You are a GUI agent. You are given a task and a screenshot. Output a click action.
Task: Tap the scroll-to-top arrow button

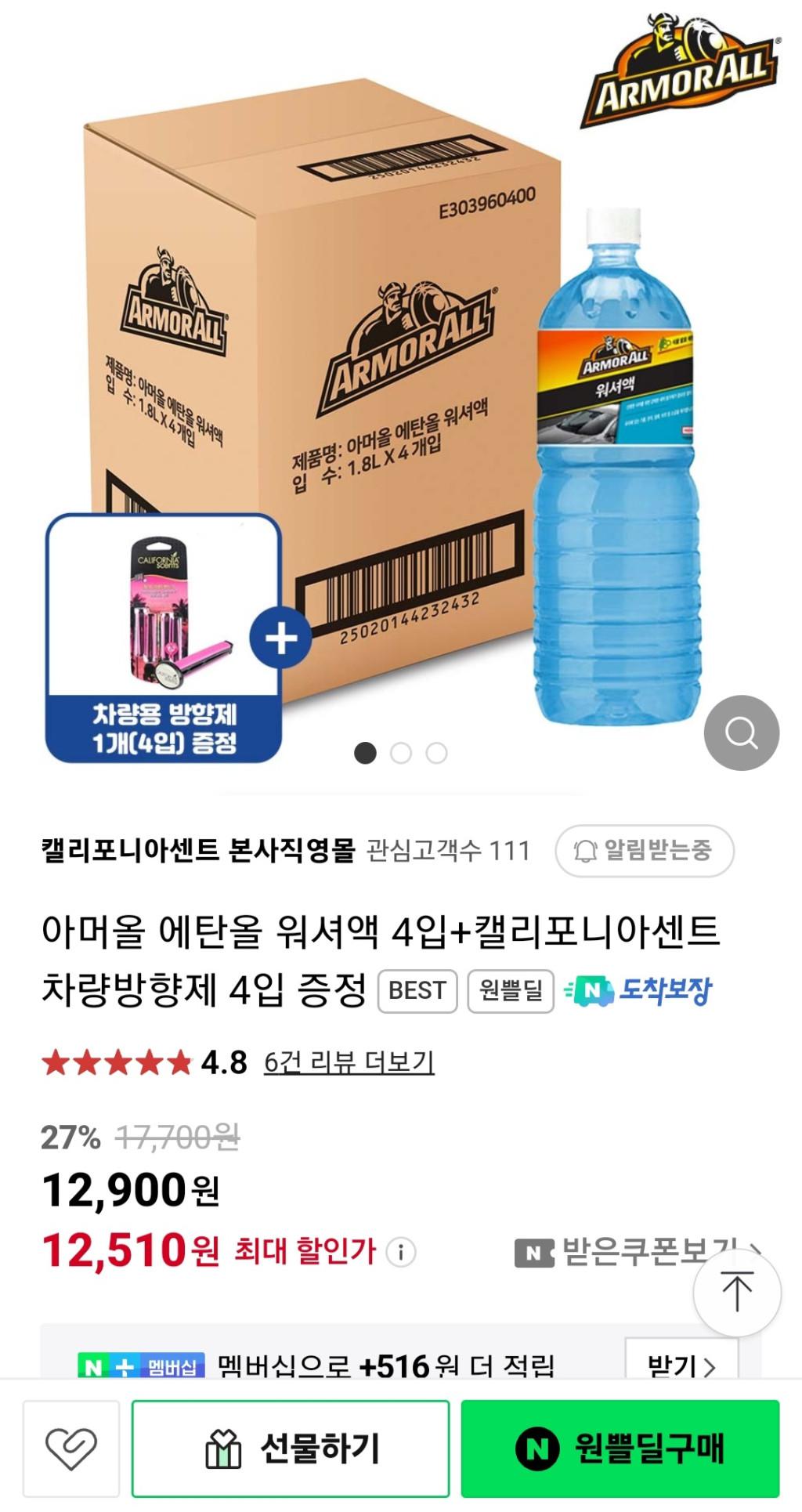(736, 1292)
